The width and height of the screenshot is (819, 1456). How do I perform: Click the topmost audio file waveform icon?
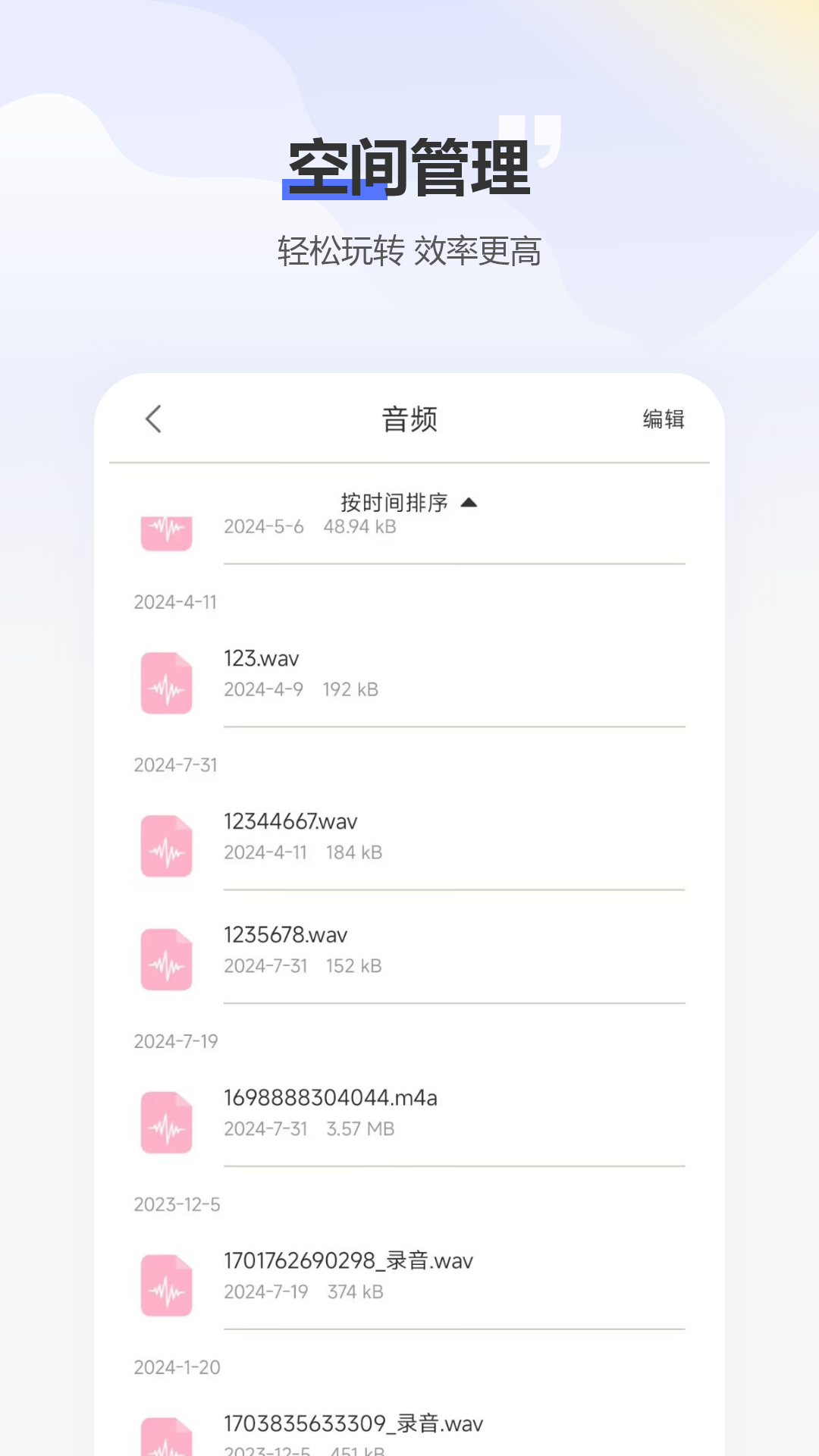coord(167,529)
